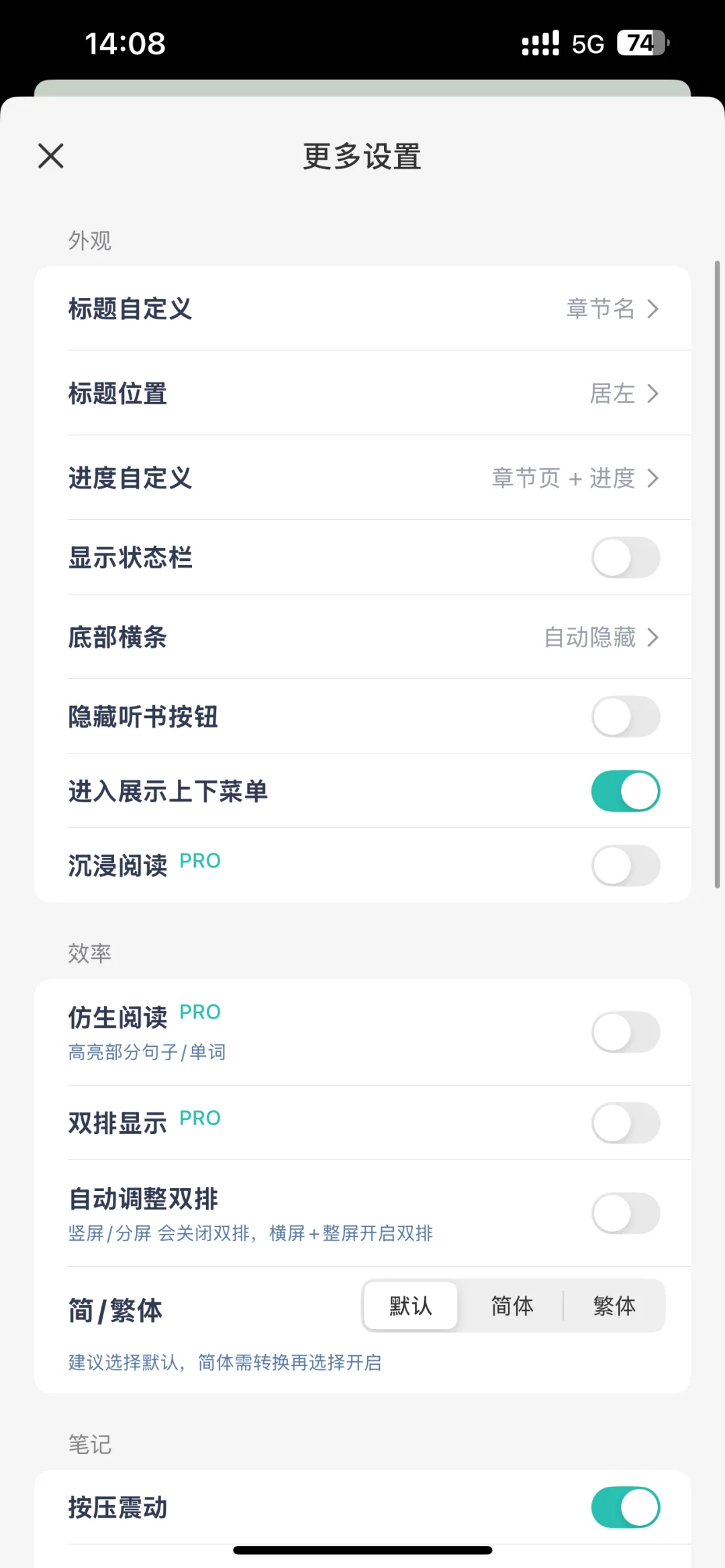The image size is (725, 1568).
Task: Enable 自动调整双排
Action: click(626, 1213)
